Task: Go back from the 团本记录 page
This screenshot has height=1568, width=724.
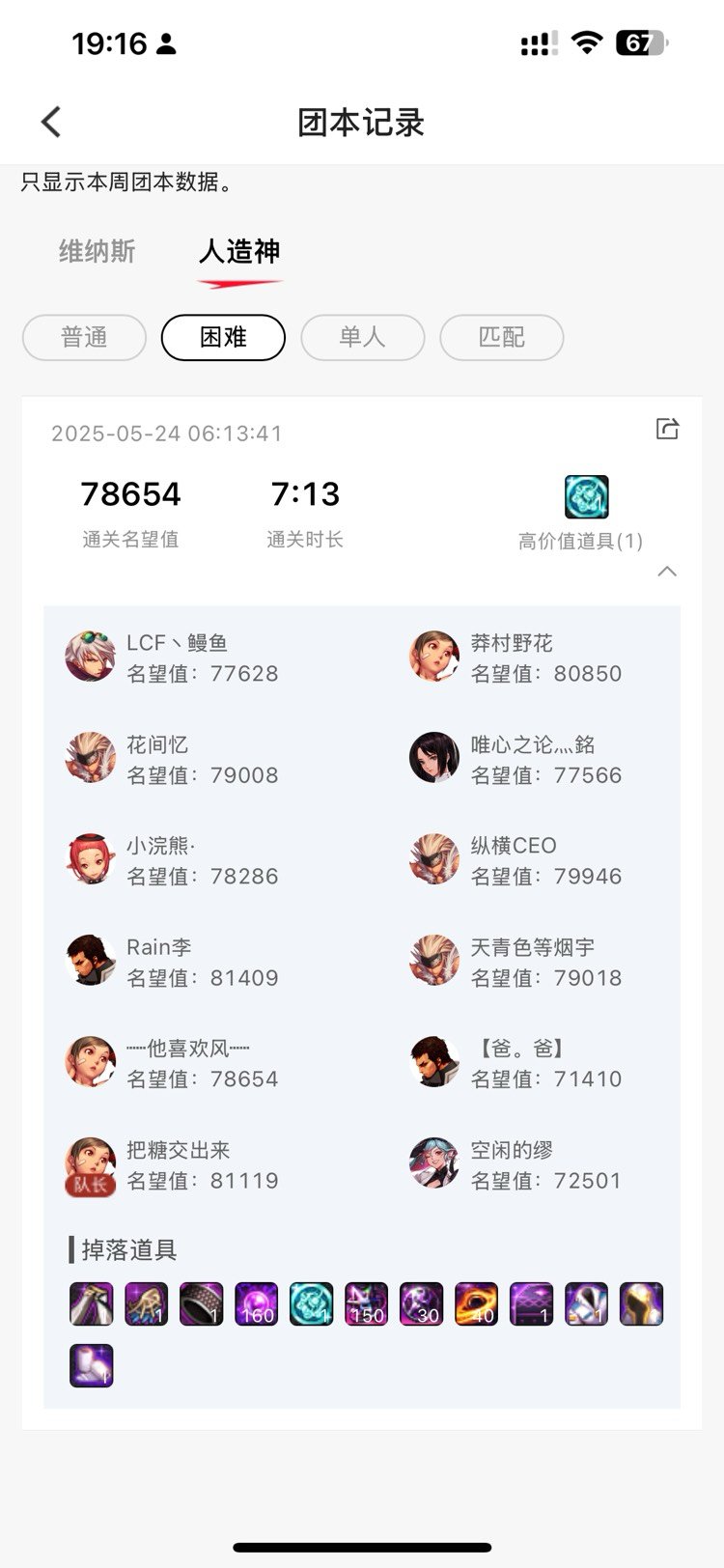Action: click(x=51, y=122)
